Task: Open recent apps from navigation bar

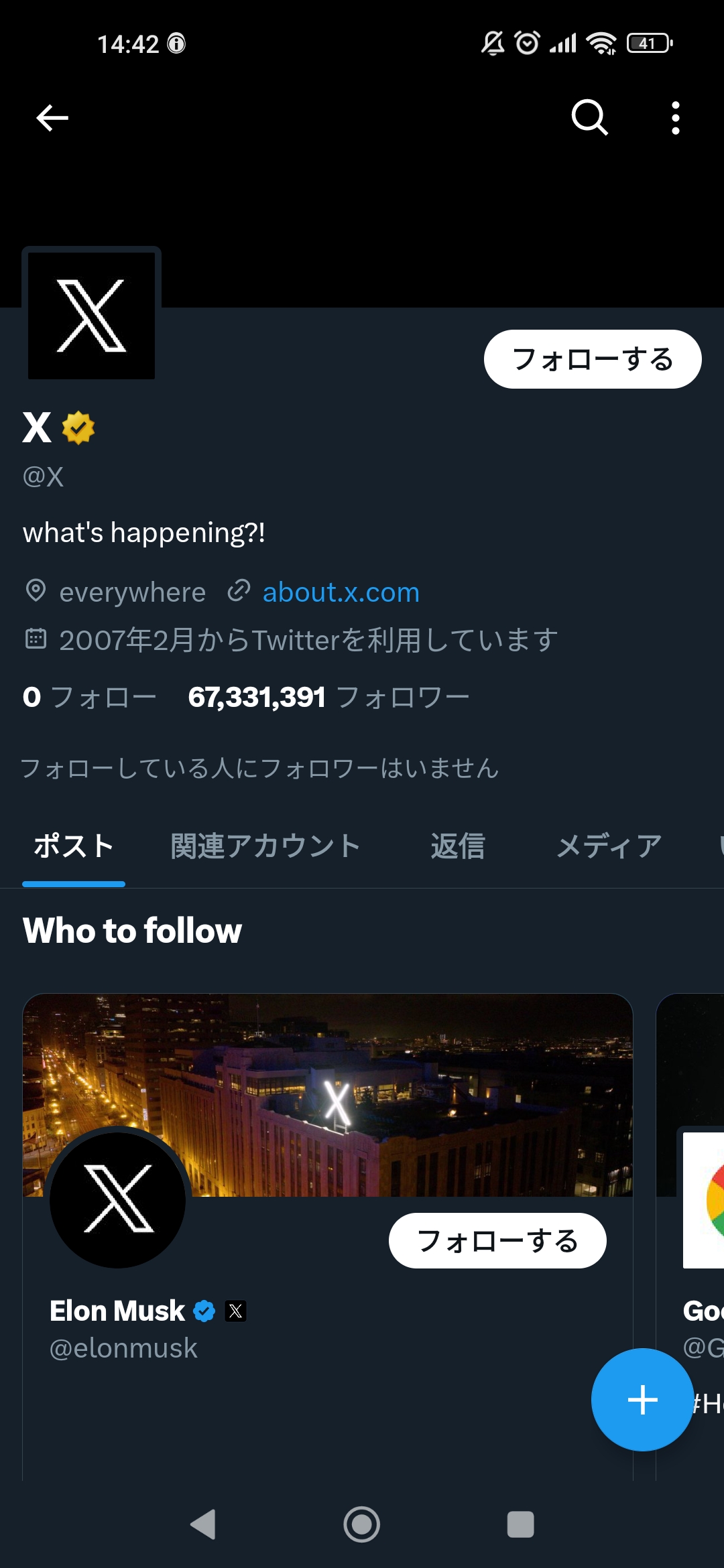Action: coord(520,1524)
